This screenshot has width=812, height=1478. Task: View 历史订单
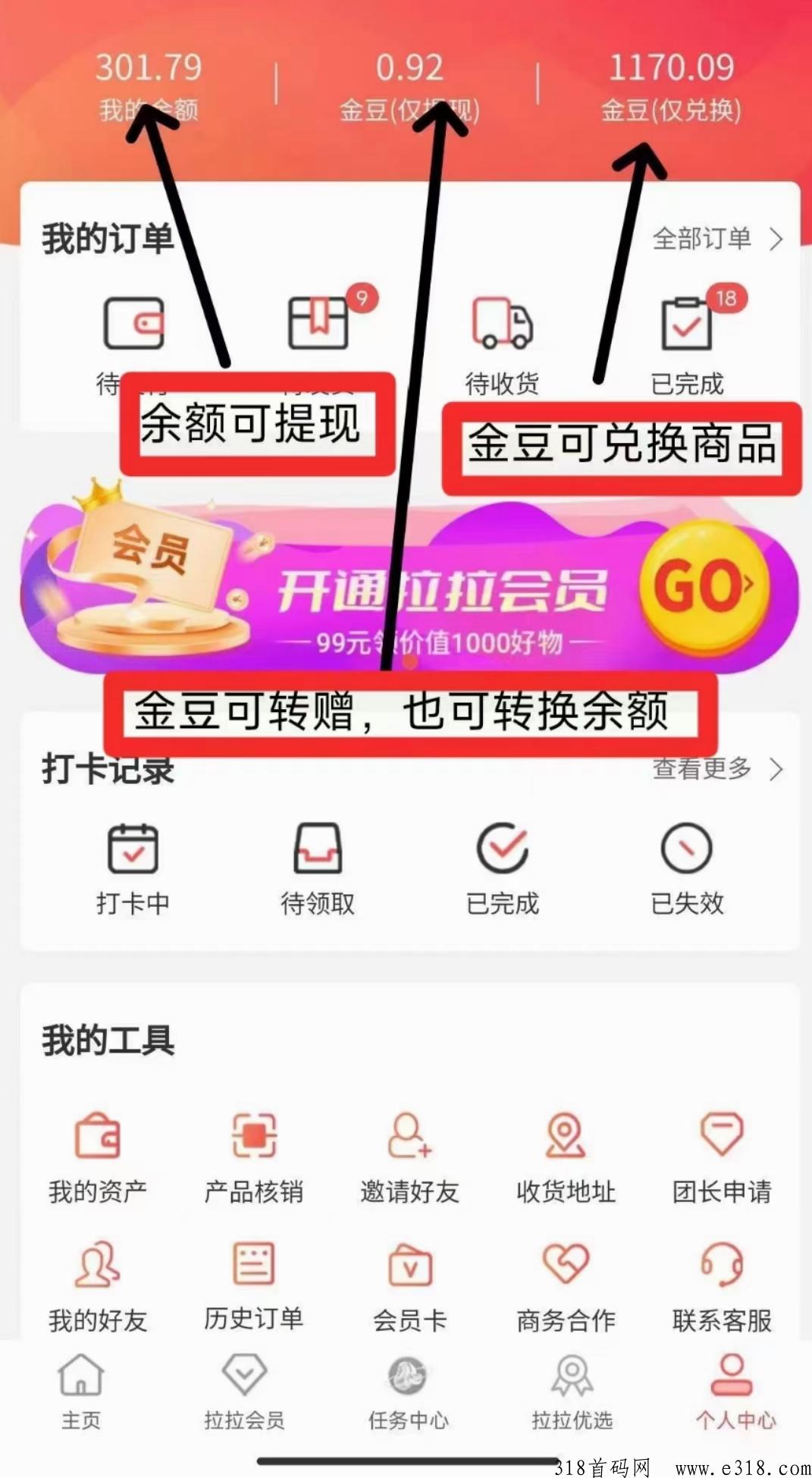tap(254, 1285)
